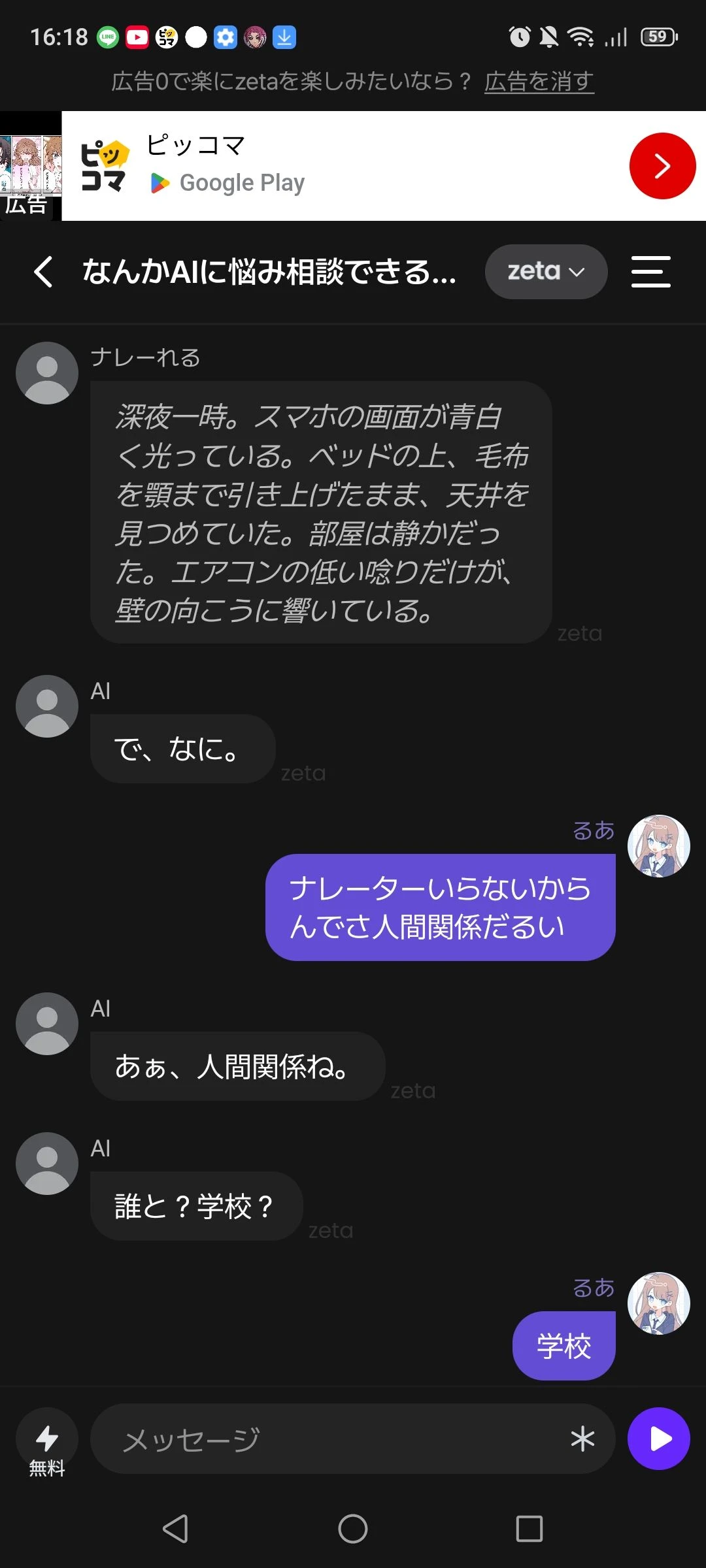Open the recent apps overview
This screenshot has width=706, height=1568.
(529, 1529)
